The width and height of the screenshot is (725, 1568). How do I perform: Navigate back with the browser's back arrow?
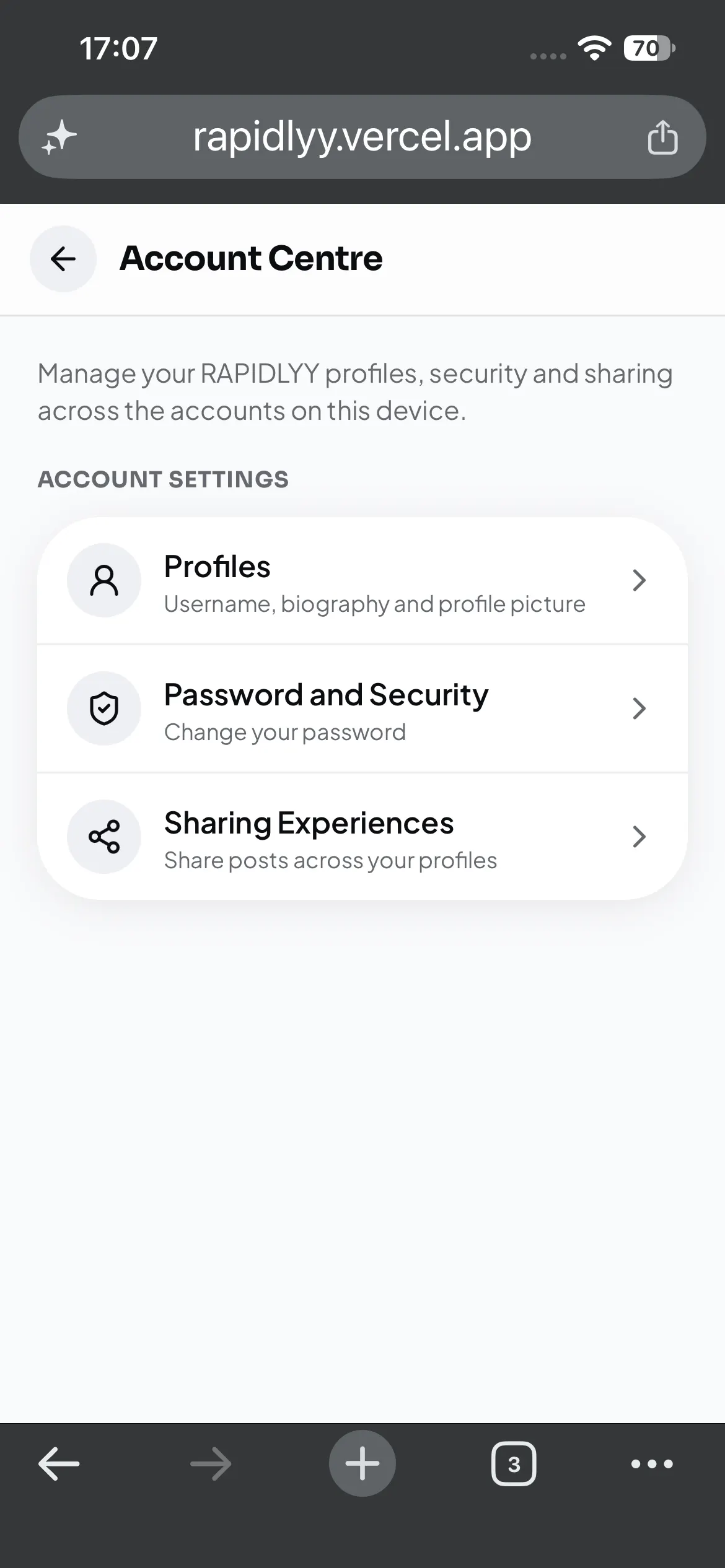click(x=59, y=1464)
